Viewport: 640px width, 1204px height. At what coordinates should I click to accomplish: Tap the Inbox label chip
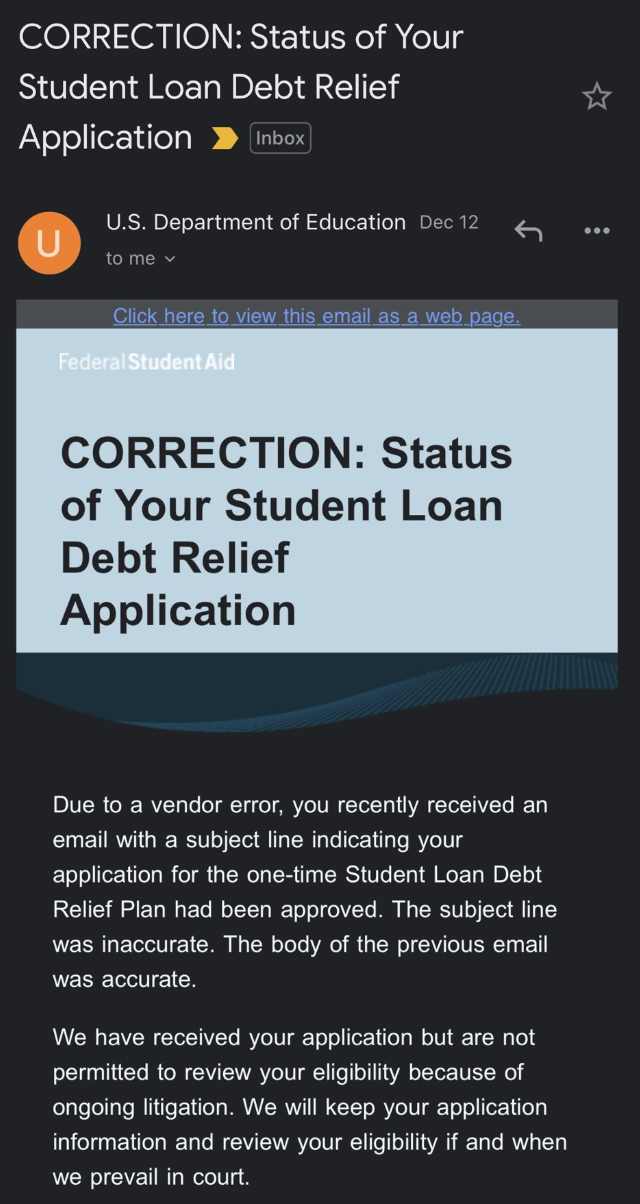[x=280, y=138]
